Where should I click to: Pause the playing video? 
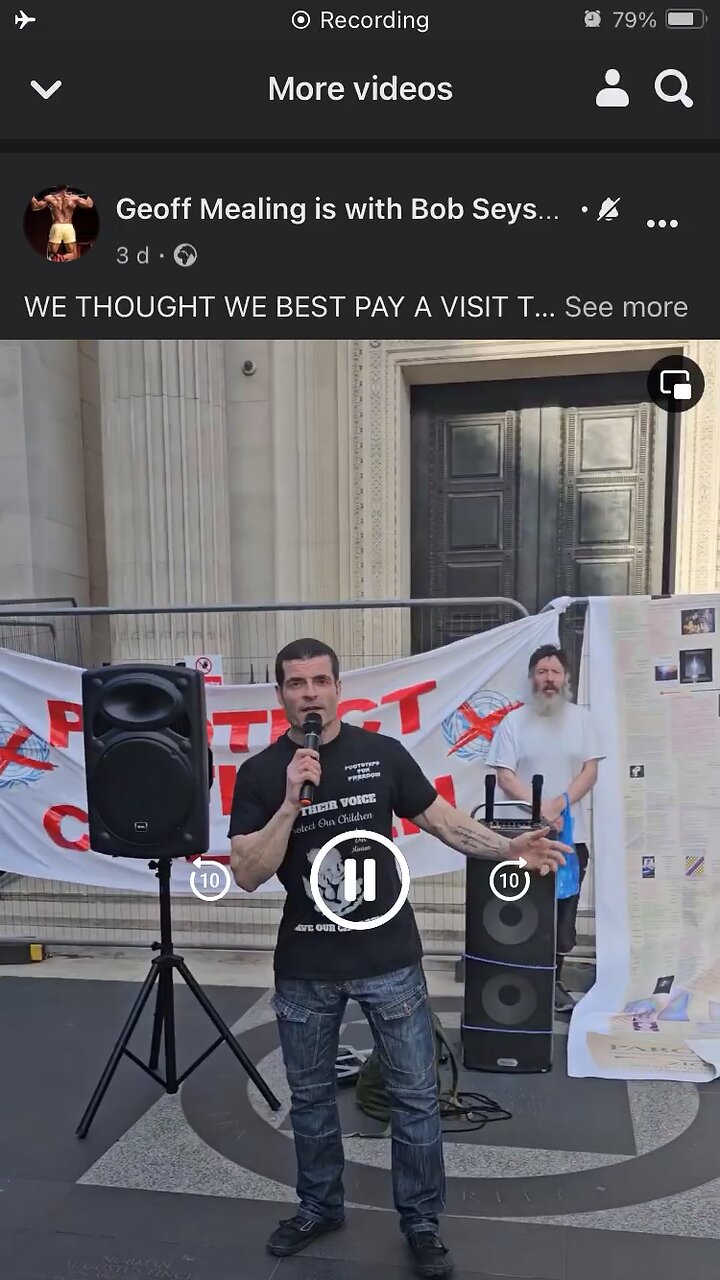pos(359,880)
